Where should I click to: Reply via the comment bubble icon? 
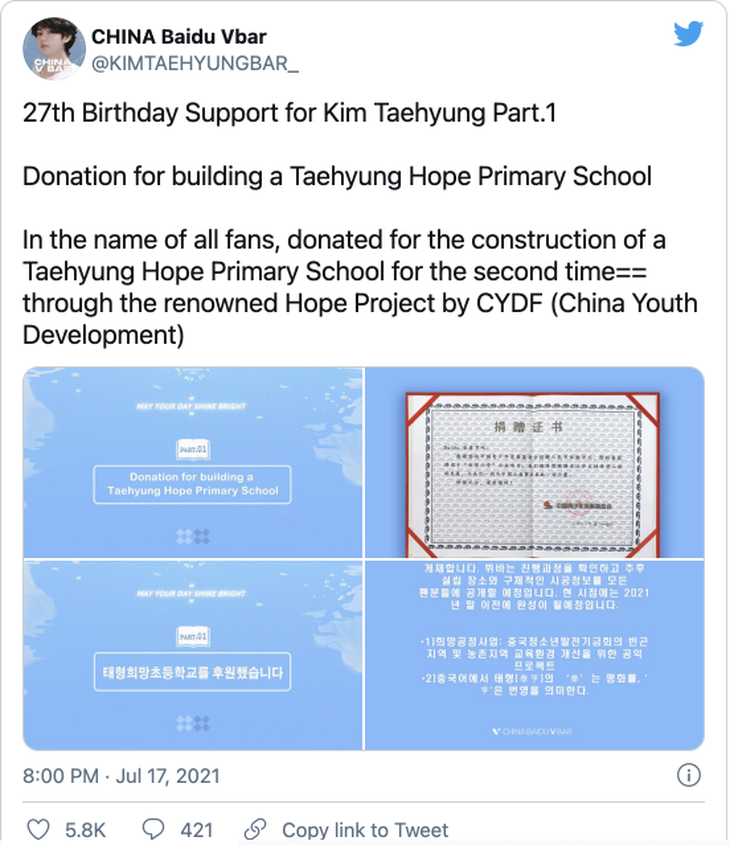click(153, 830)
